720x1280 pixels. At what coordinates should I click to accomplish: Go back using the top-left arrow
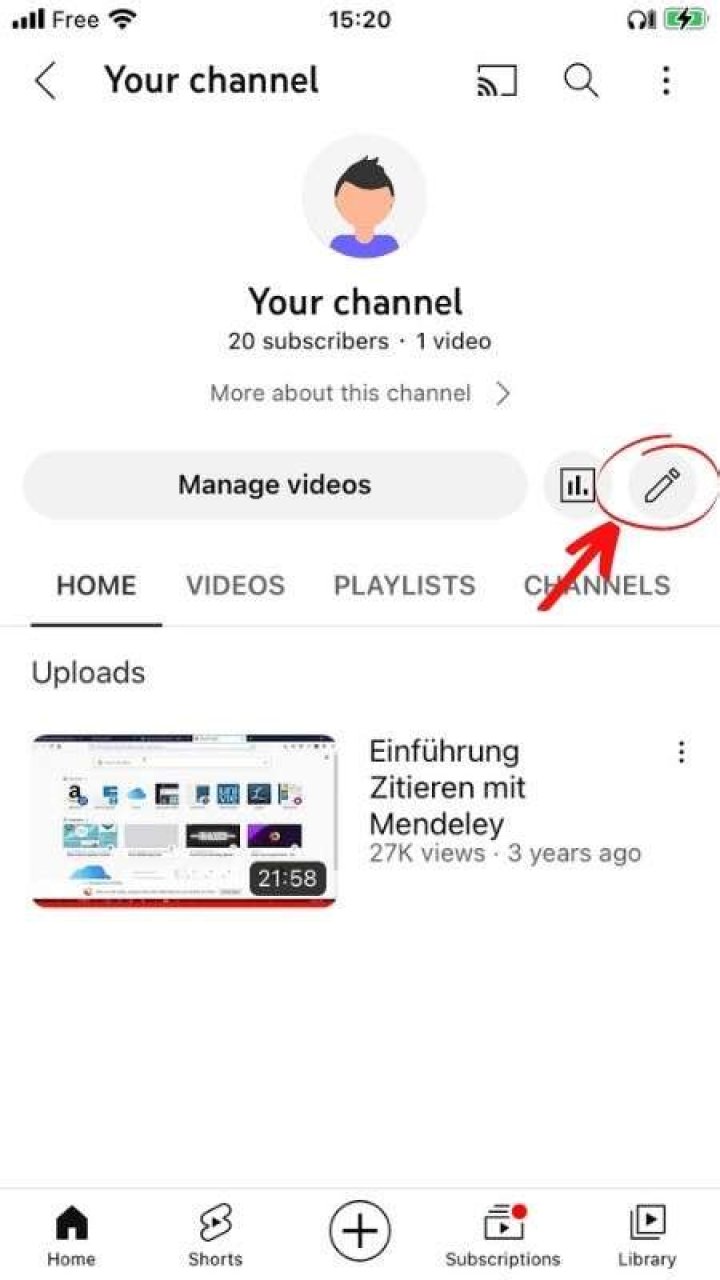point(45,81)
